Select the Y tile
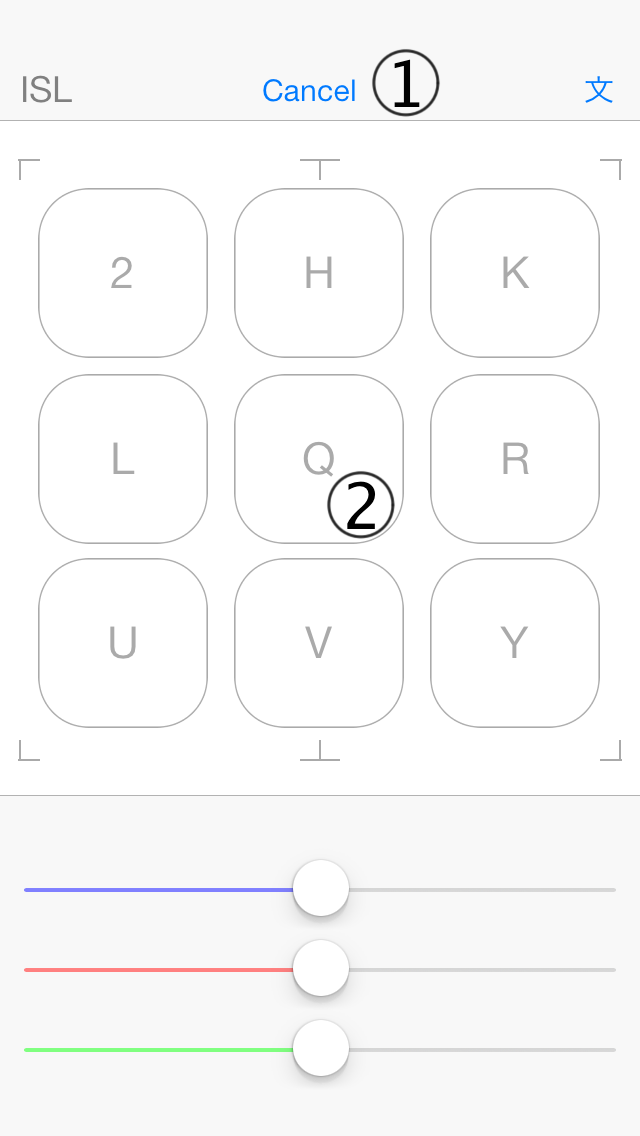This screenshot has width=640, height=1136. click(x=515, y=643)
